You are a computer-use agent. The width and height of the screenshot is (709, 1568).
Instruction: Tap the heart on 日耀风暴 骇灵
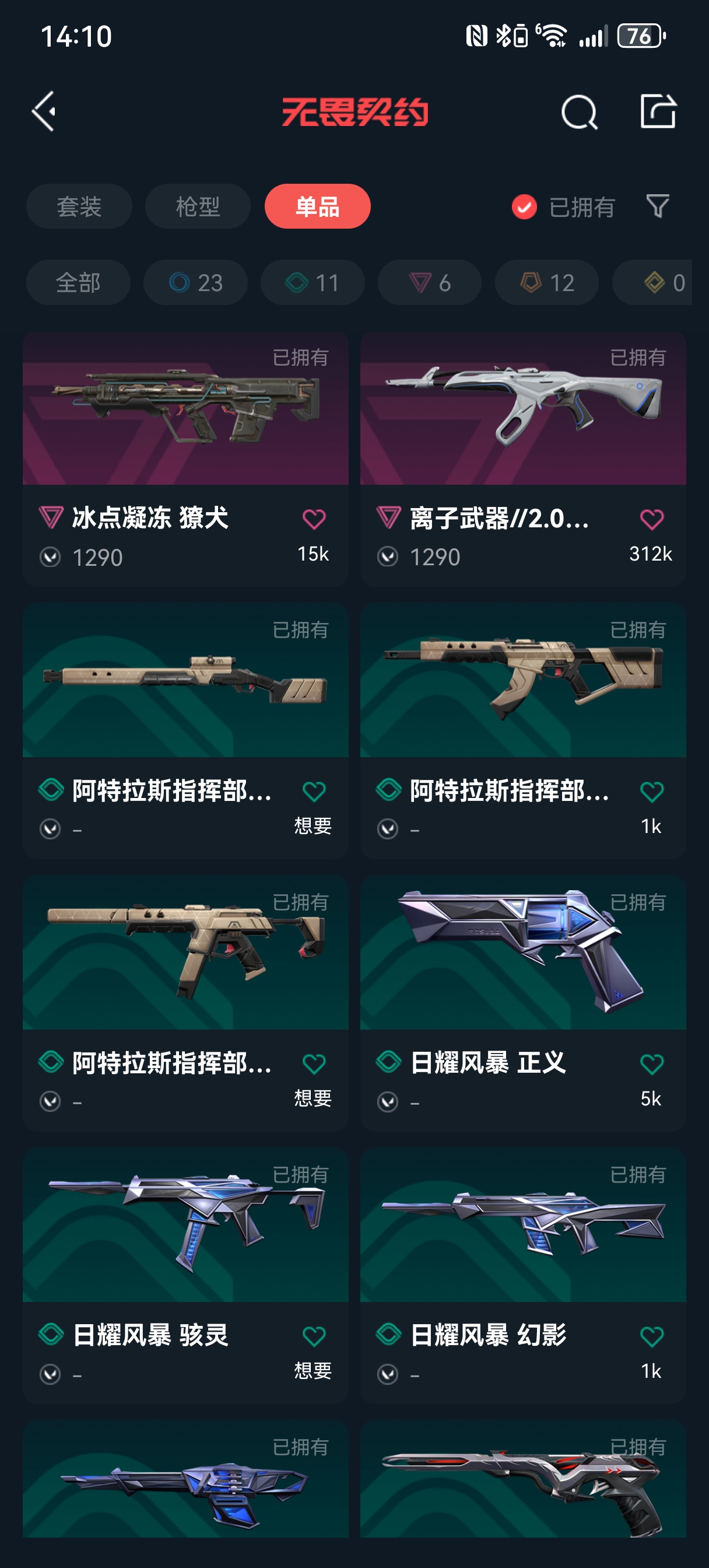[x=314, y=1336]
